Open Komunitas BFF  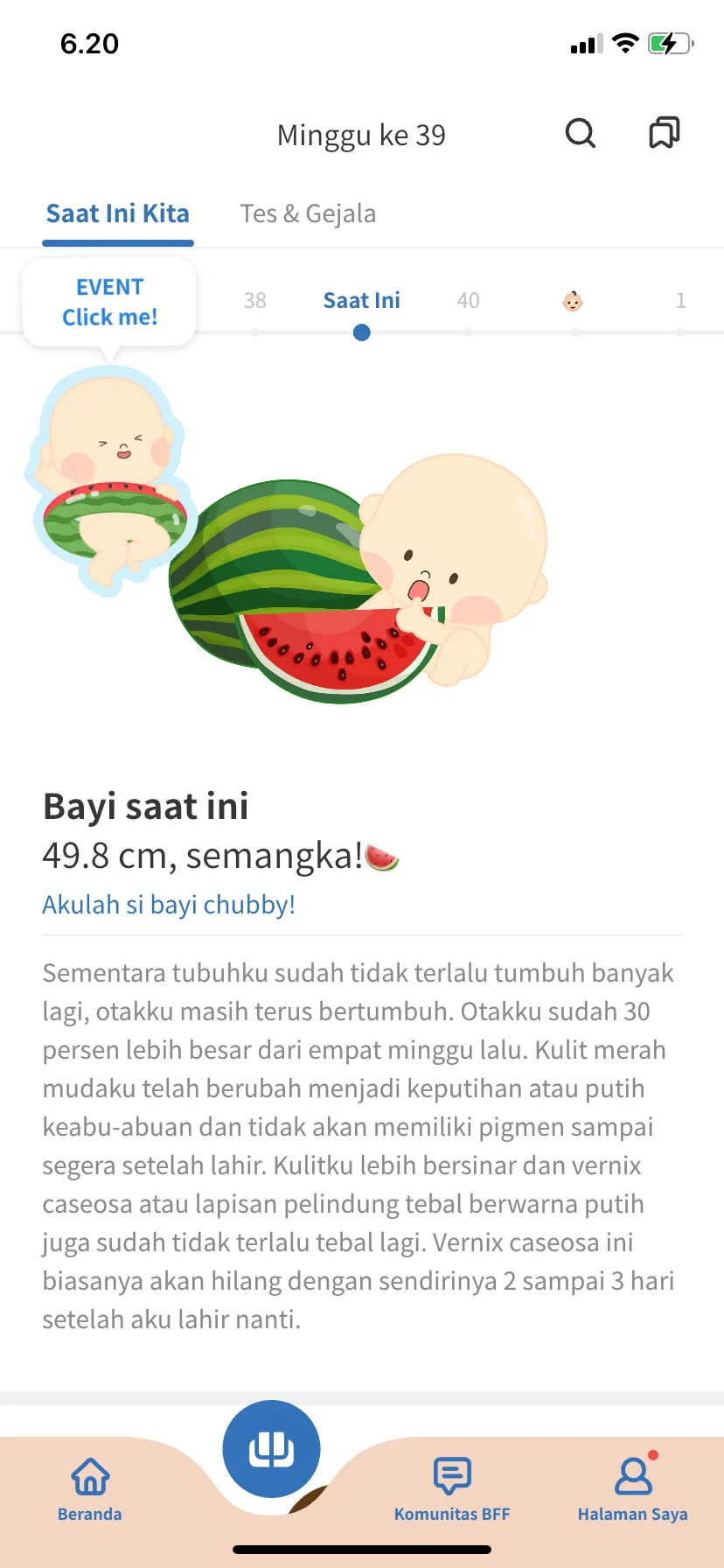[452, 1489]
